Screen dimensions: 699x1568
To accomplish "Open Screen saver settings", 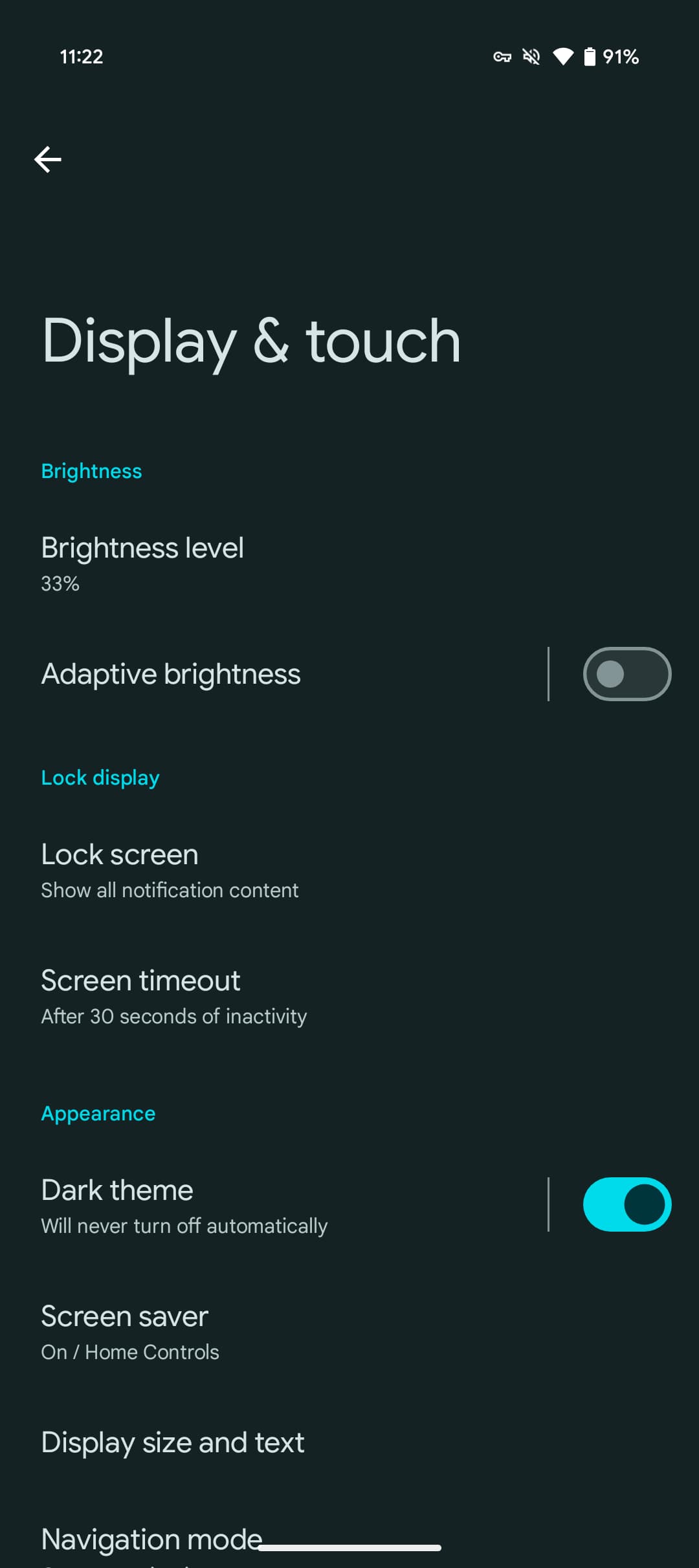I will 129,1333.
